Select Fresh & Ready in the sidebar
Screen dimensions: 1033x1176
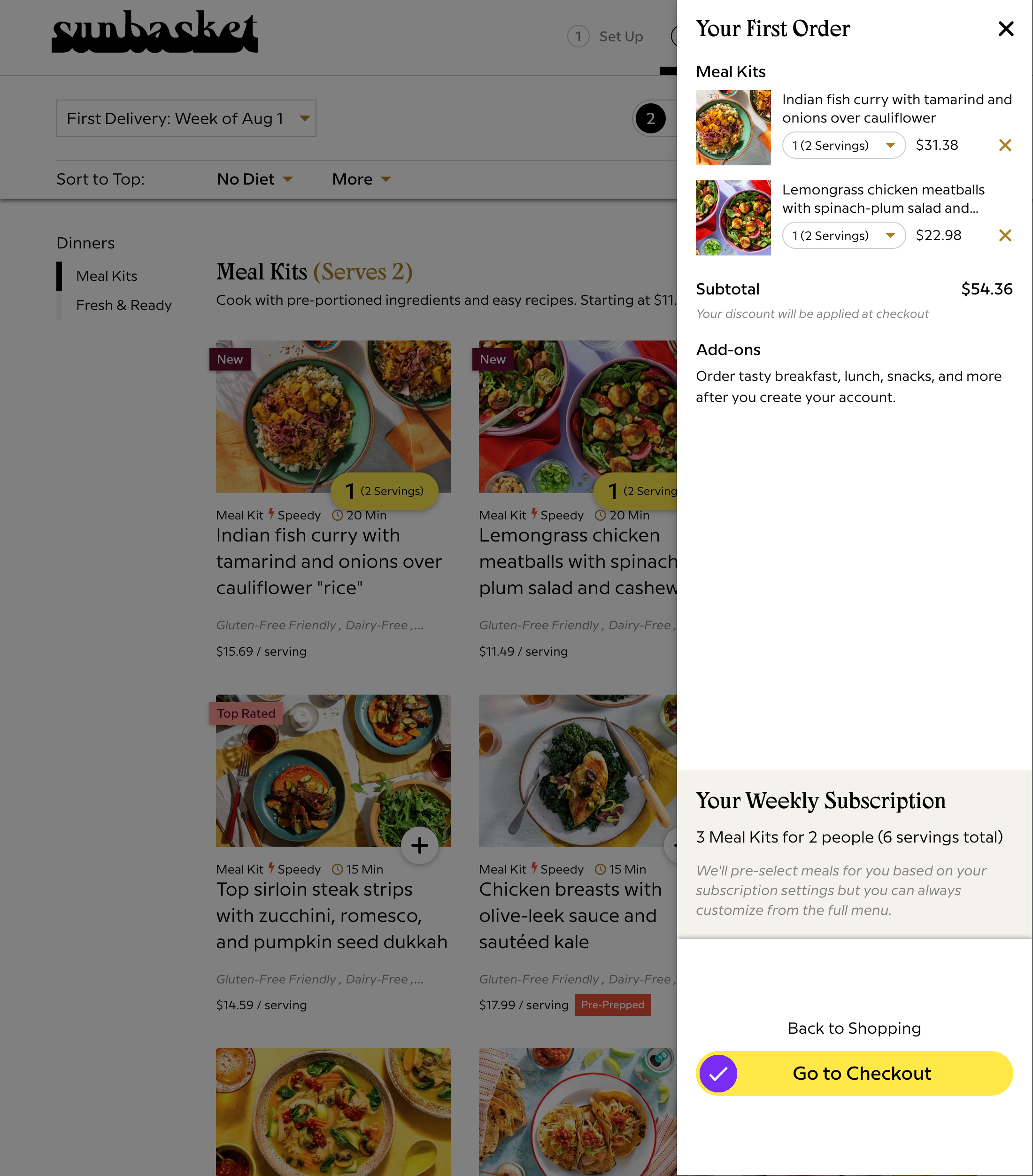point(123,305)
